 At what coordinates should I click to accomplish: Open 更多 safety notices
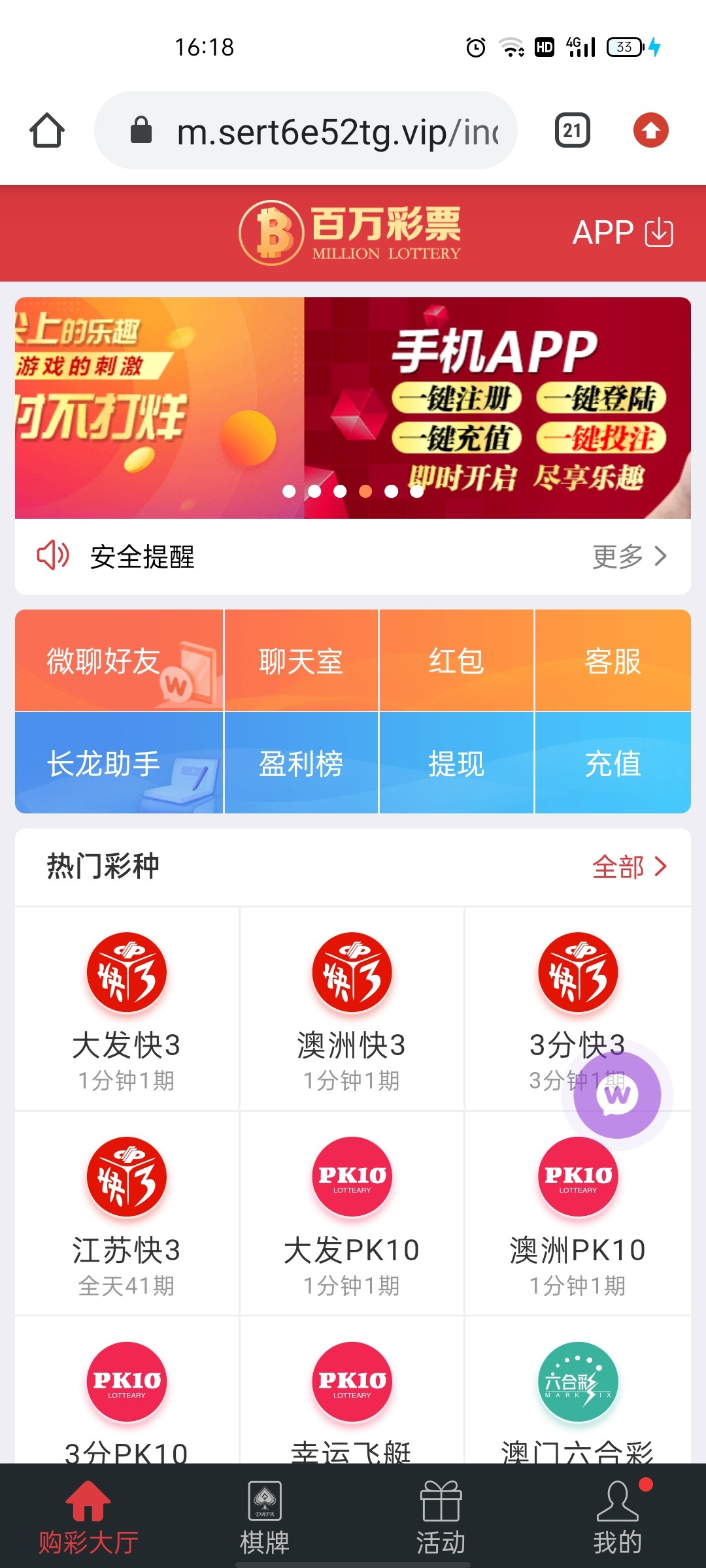pyautogui.click(x=629, y=557)
